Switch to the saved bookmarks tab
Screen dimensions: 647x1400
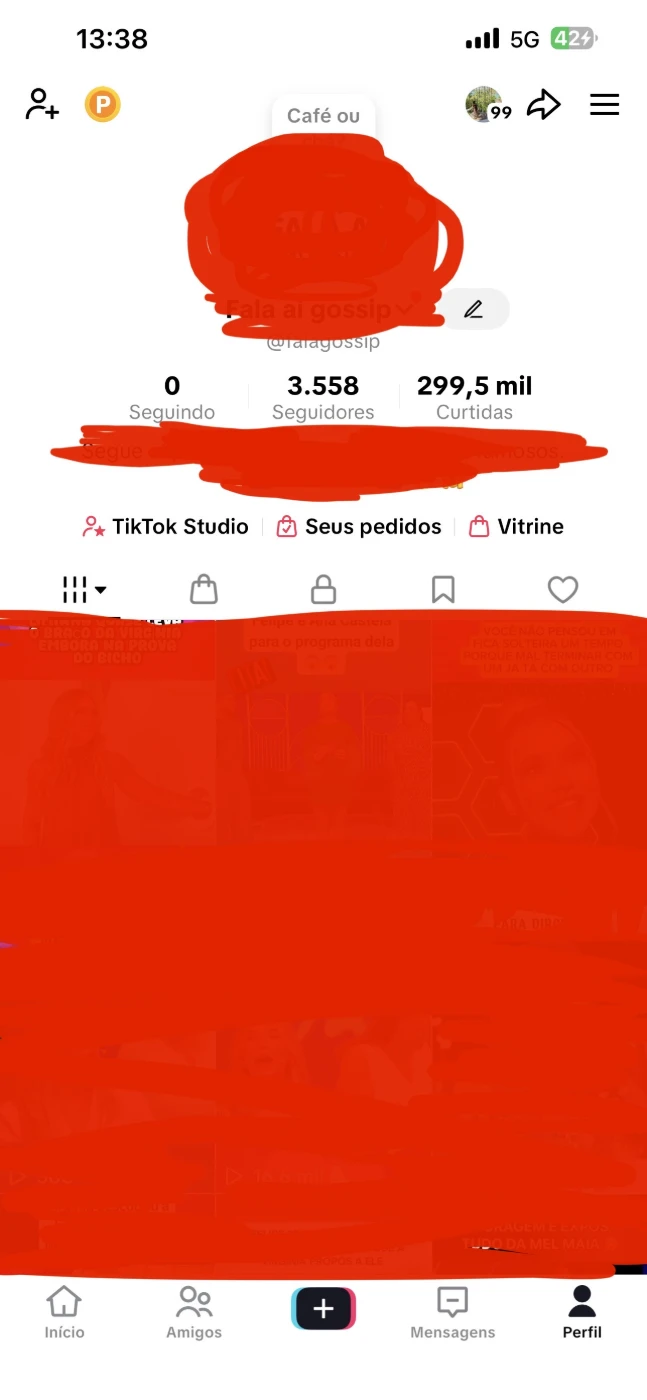443,589
